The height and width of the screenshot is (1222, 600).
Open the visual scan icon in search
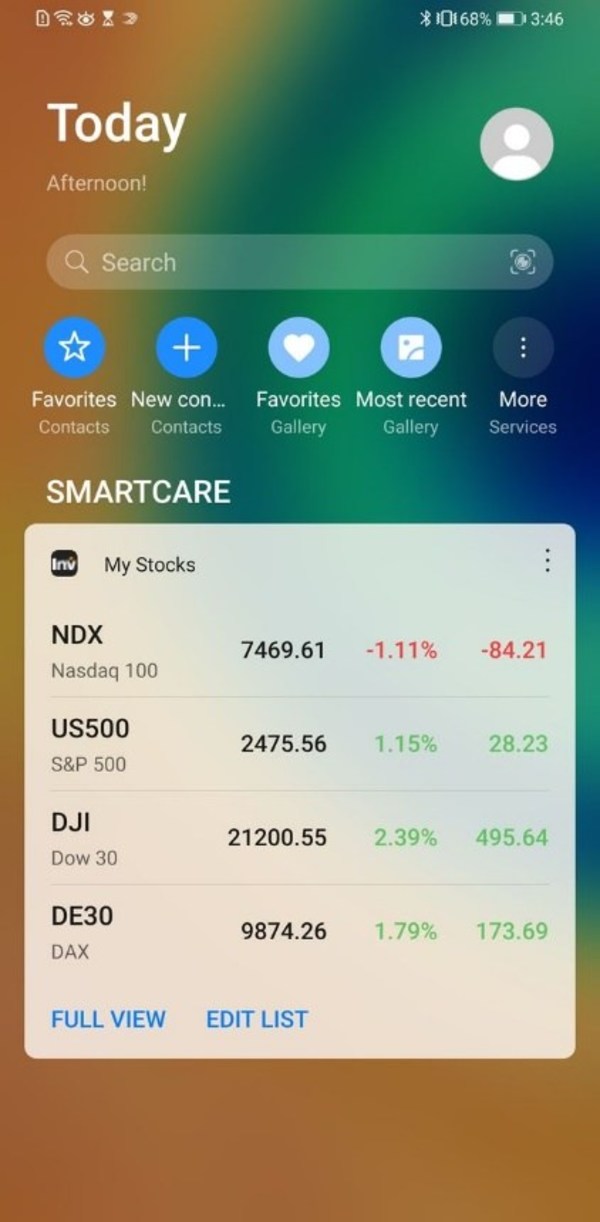point(522,262)
